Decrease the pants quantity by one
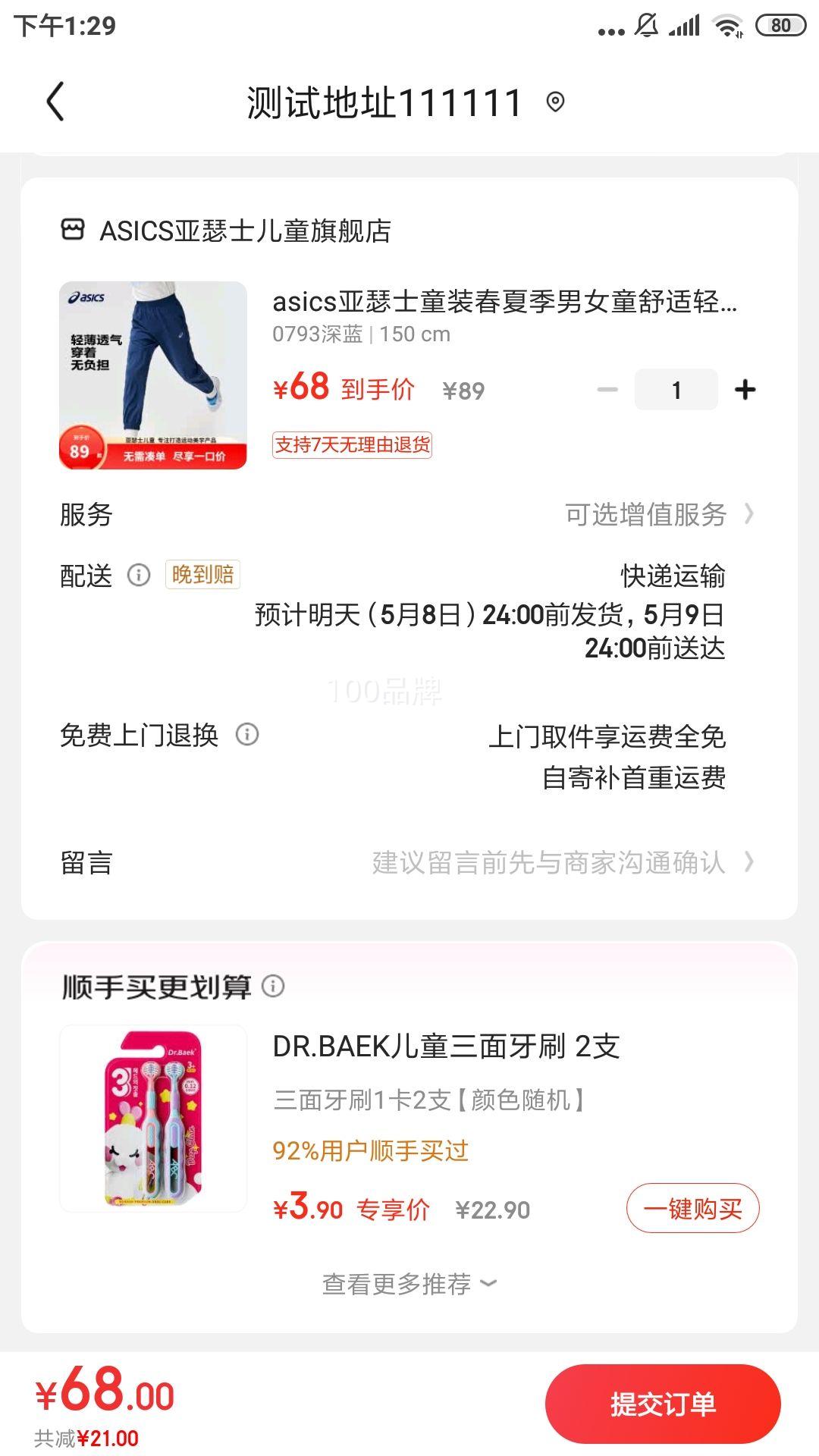 click(607, 390)
